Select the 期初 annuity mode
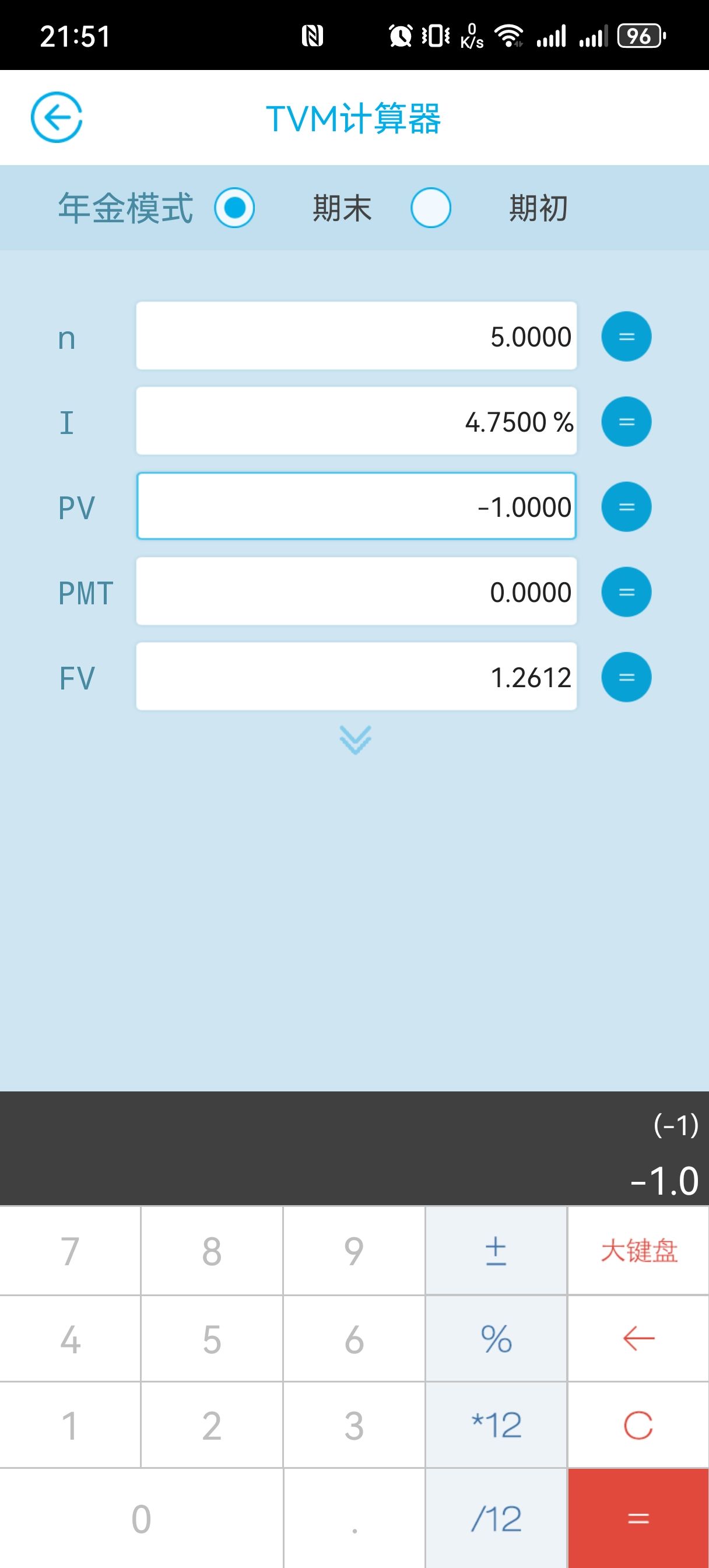The width and height of the screenshot is (709, 1568). (431, 208)
